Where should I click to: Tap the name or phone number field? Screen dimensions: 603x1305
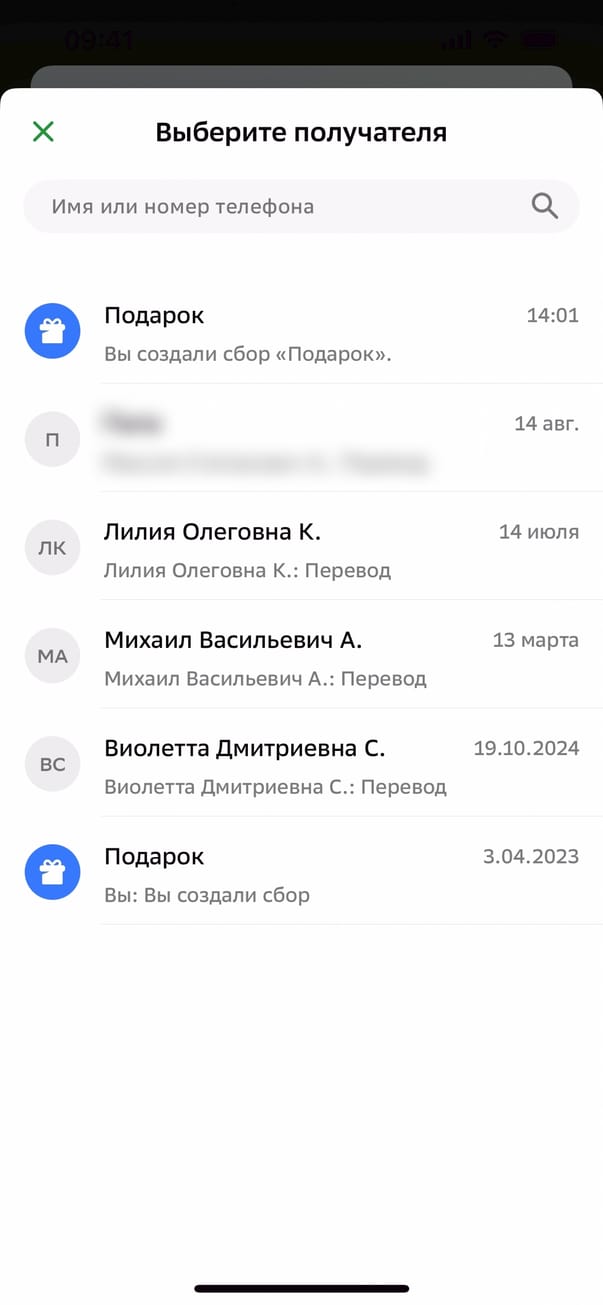(x=280, y=207)
